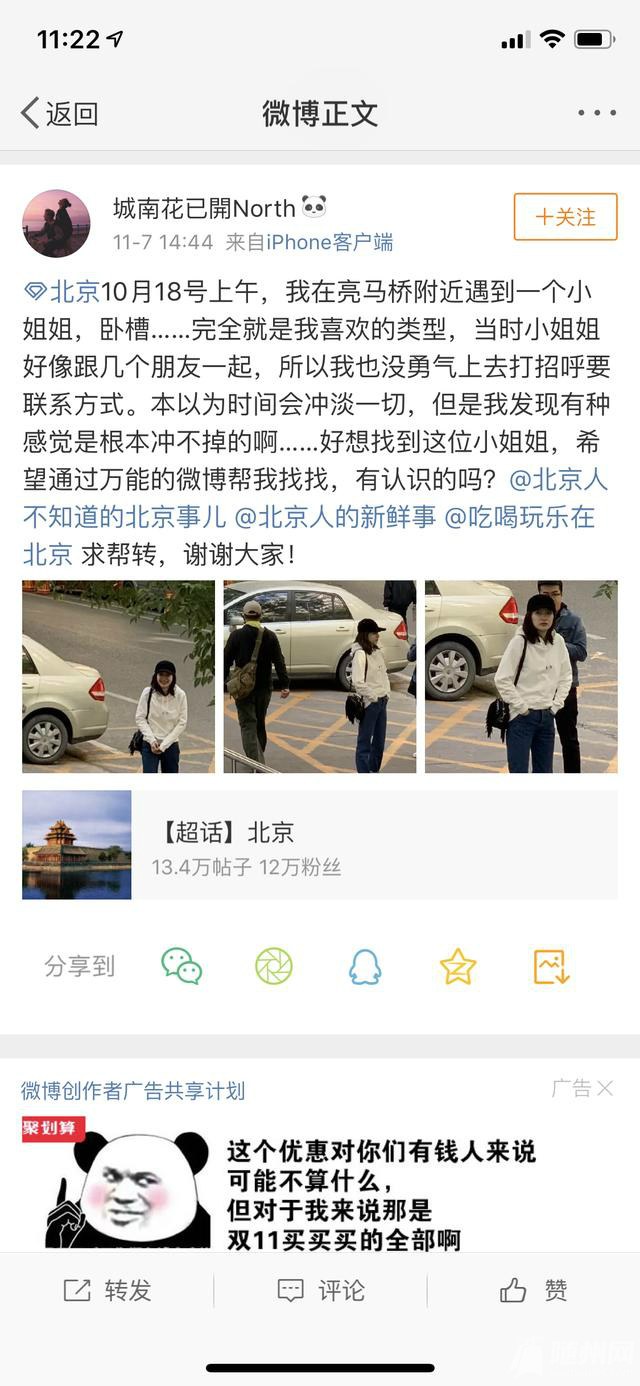The width and height of the screenshot is (640, 1386).
Task: View the second post photo
Action: pyautogui.click(x=320, y=676)
